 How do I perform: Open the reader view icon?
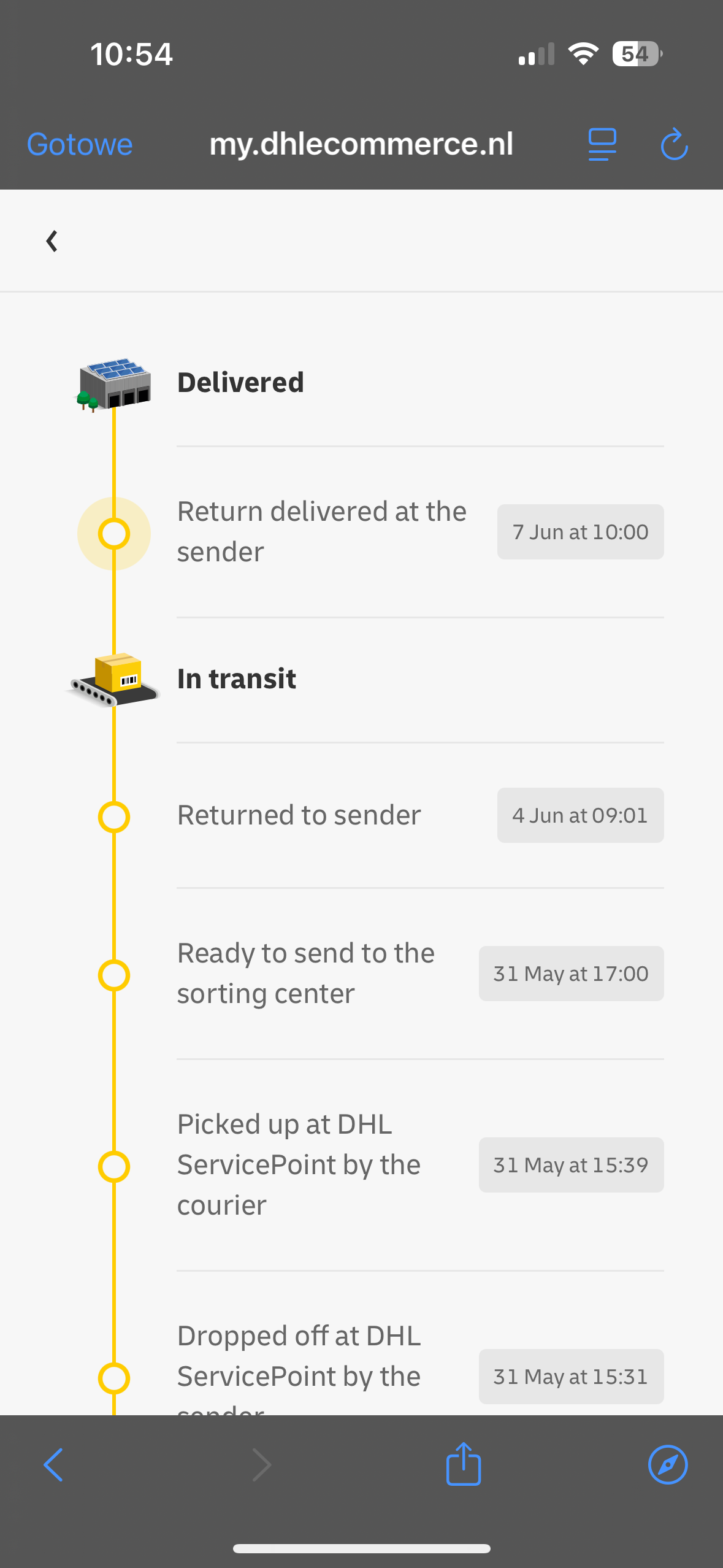[x=602, y=145]
